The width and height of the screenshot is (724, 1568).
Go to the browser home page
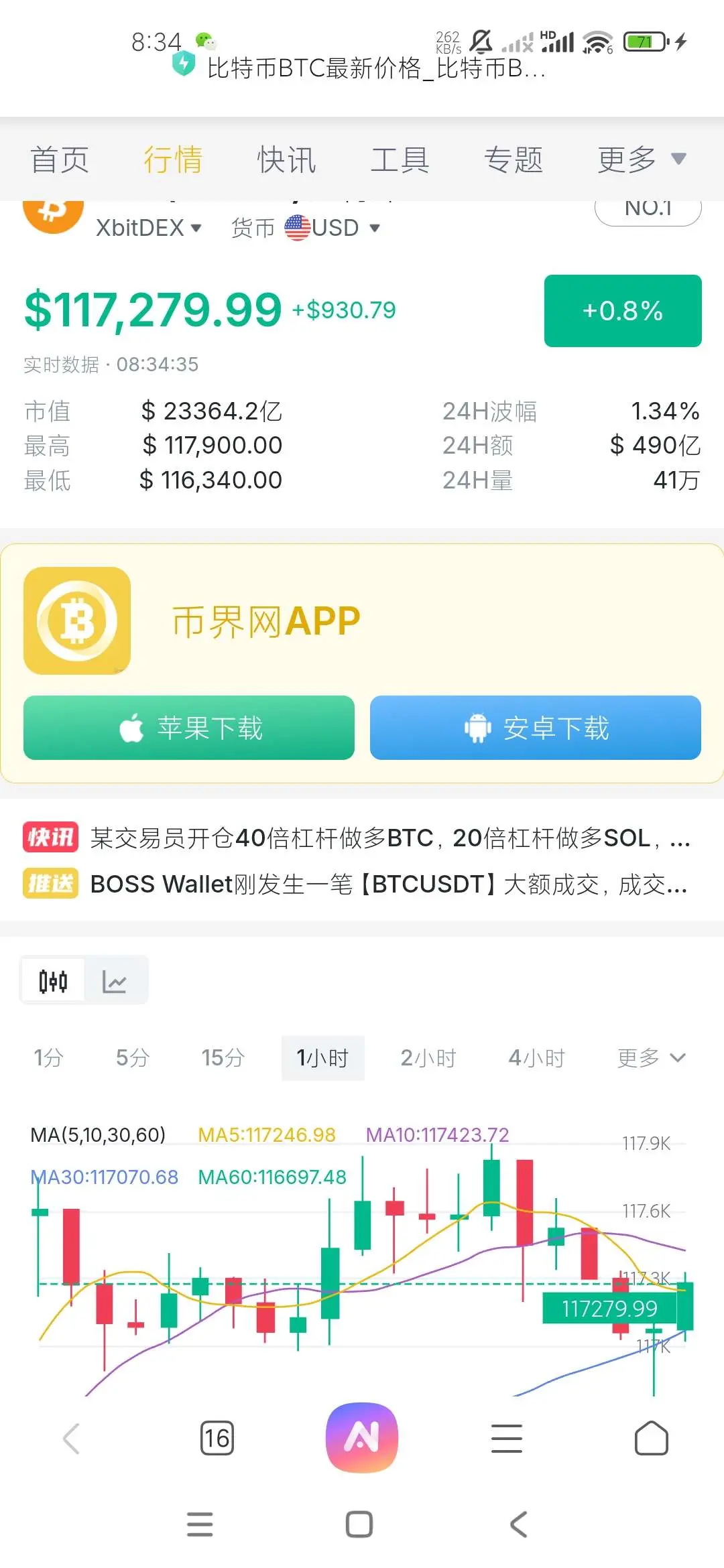pyautogui.click(x=651, y=1439)
